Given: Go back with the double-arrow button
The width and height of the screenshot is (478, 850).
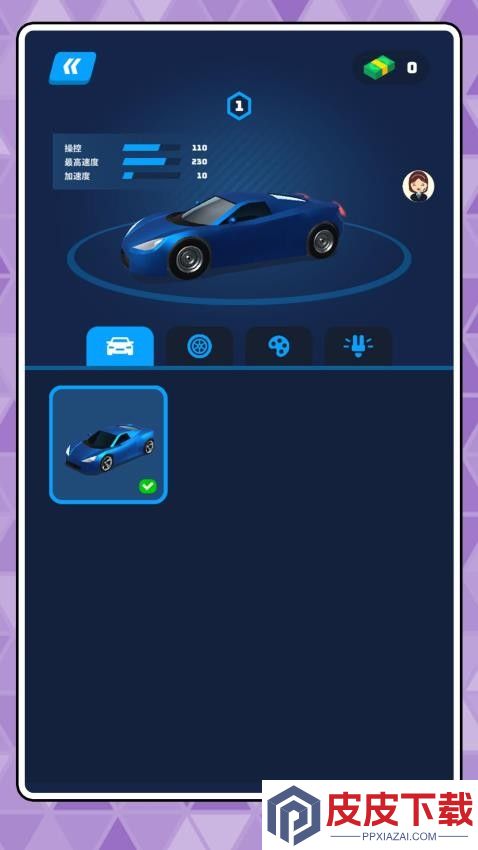Looking at the screenshot, I should point(72,68).
